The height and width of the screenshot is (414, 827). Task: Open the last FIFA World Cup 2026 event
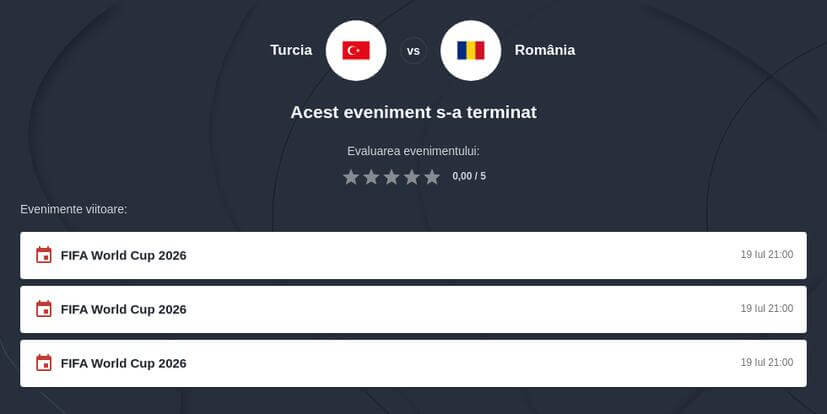(413, 363)
